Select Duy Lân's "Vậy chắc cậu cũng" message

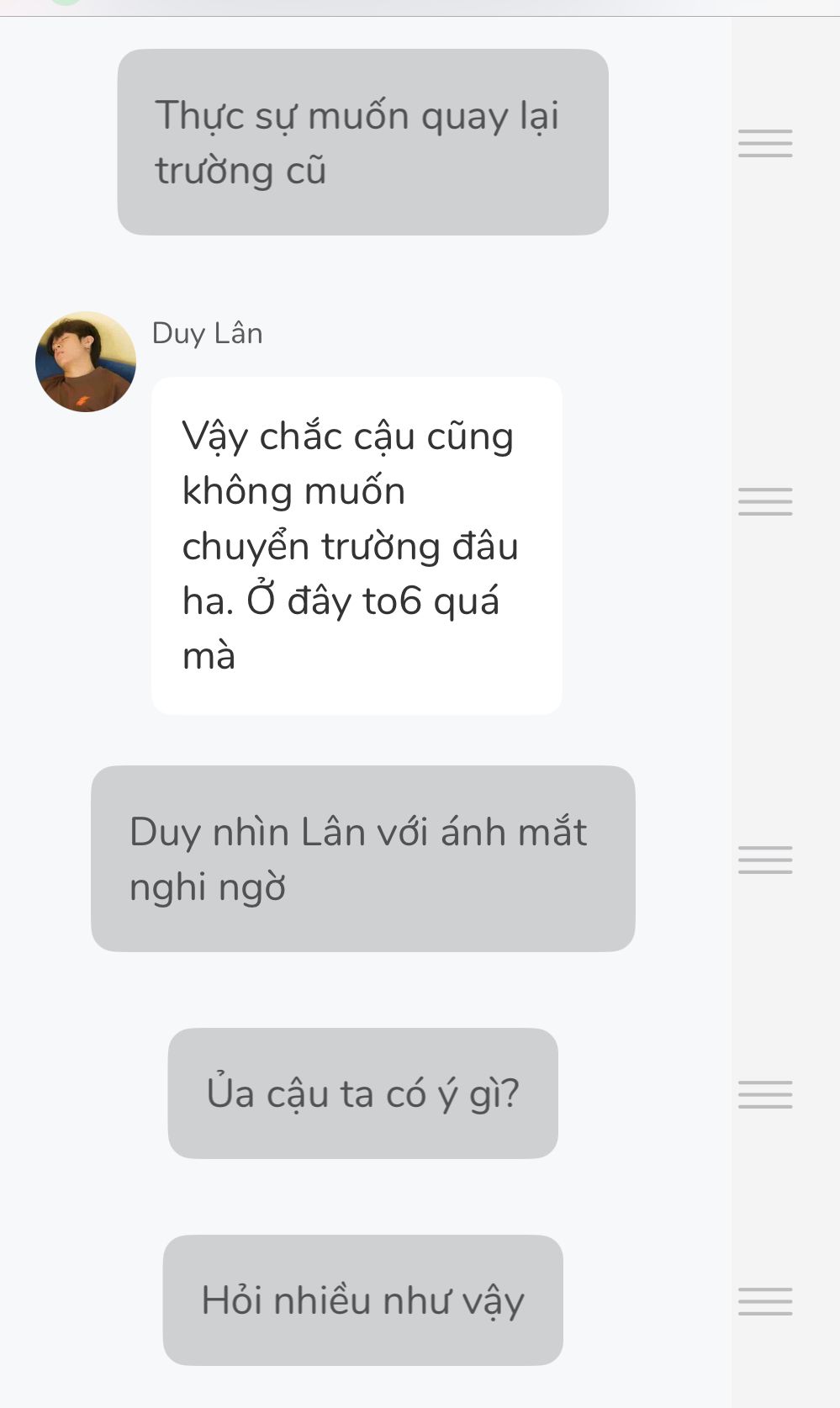coord(357,545)
